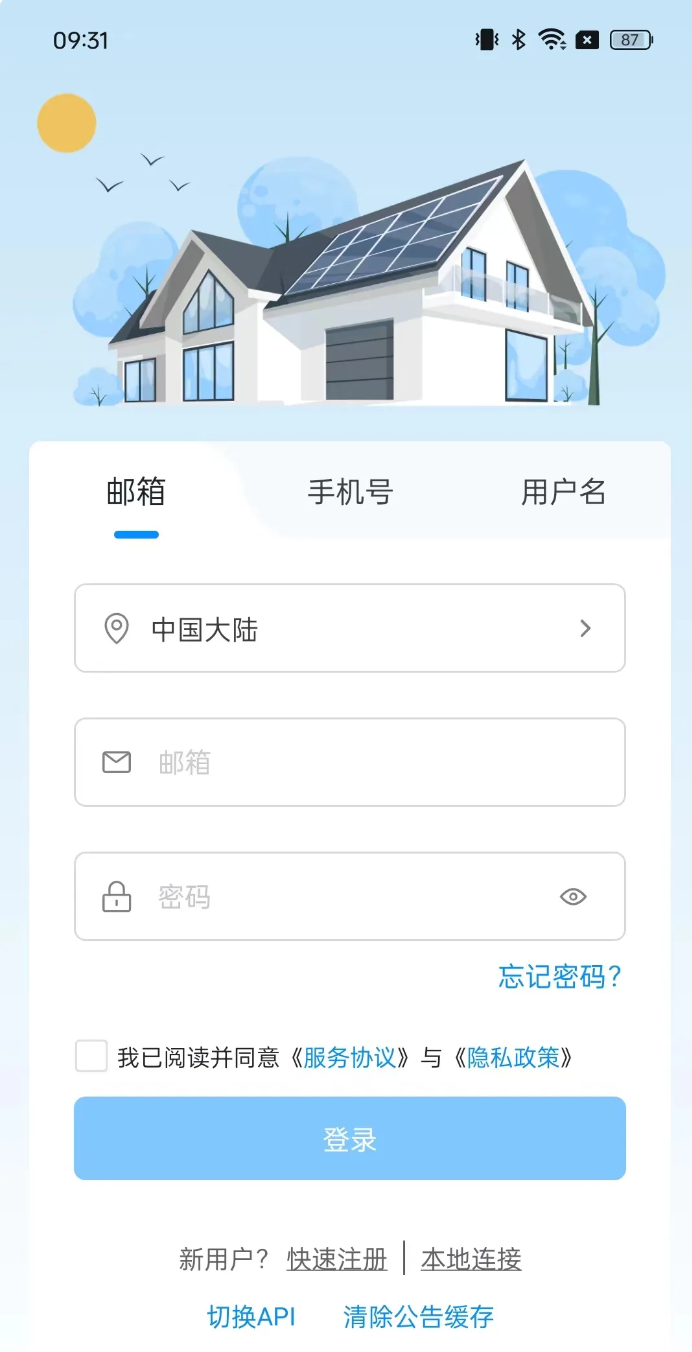Open 快速注册 quick registration
The image size is (692, 1352).
tap(337, 1259)
